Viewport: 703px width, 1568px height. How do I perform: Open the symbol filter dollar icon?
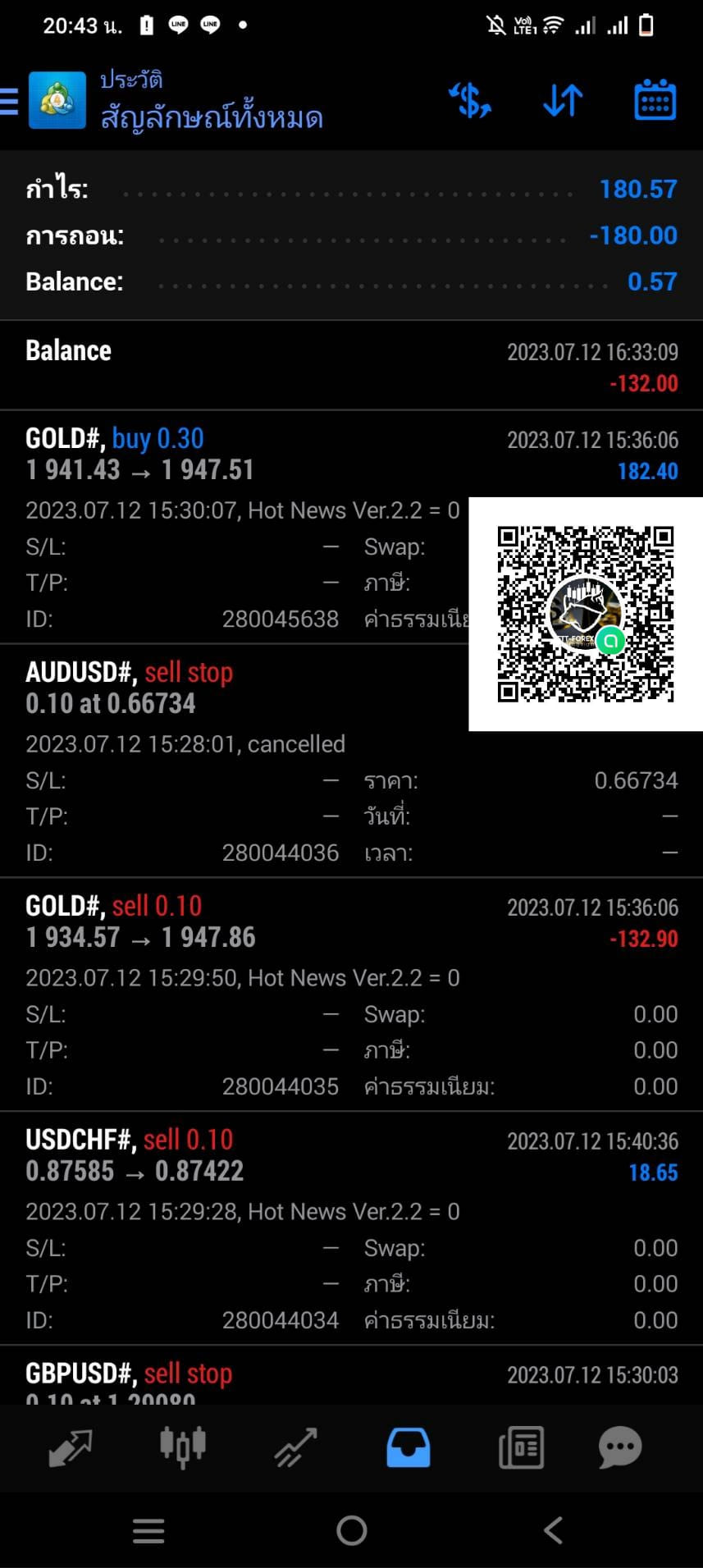pos(470,100)
